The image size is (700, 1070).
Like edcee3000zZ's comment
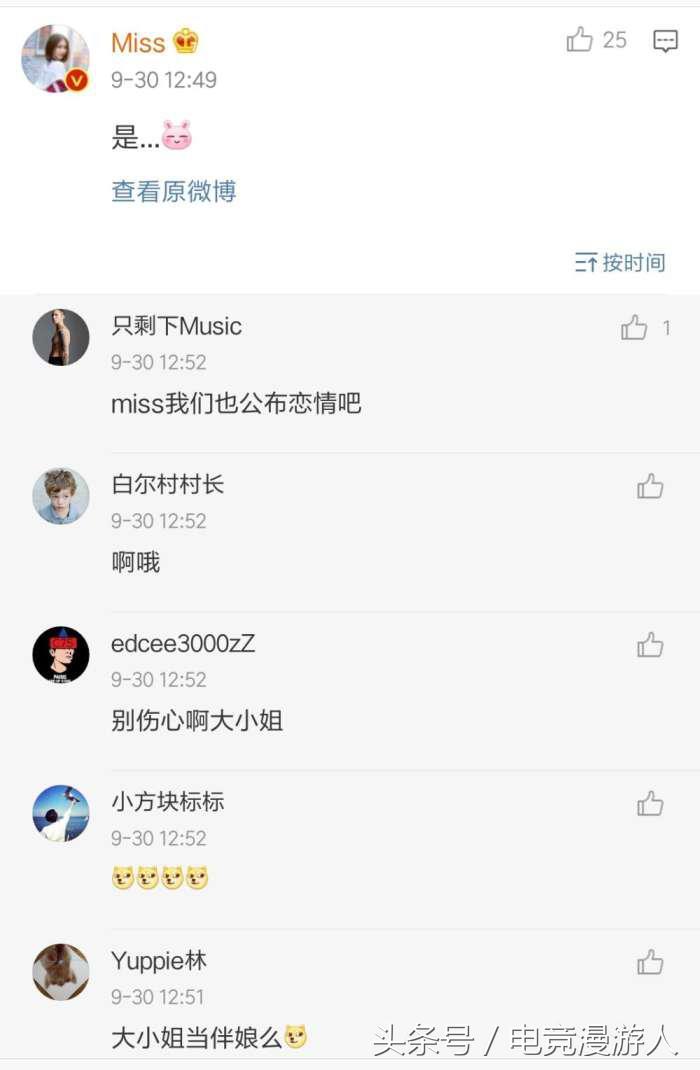(650, 645)
